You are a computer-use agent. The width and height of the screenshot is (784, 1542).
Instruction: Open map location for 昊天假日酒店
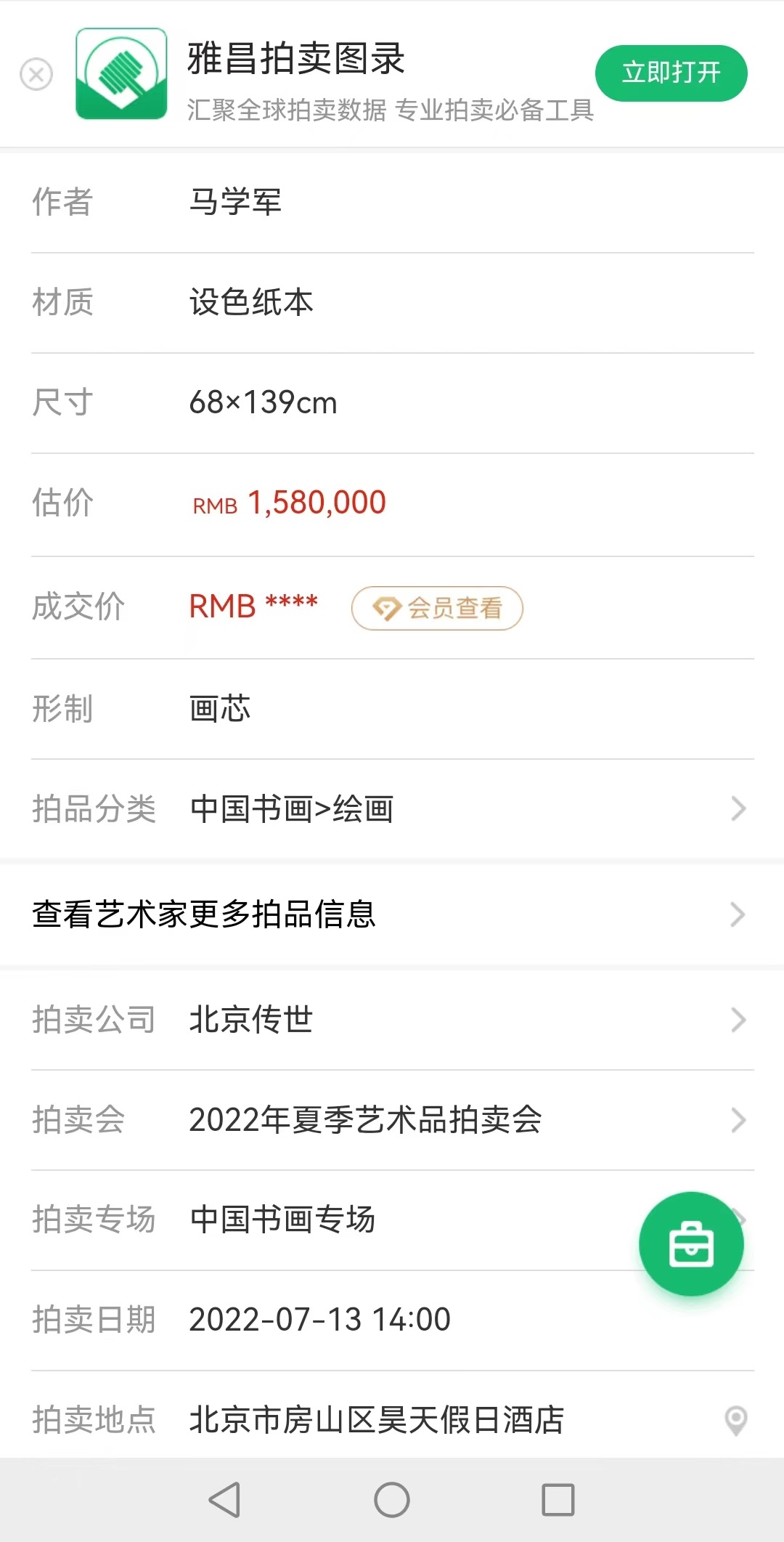(736, 1420)
